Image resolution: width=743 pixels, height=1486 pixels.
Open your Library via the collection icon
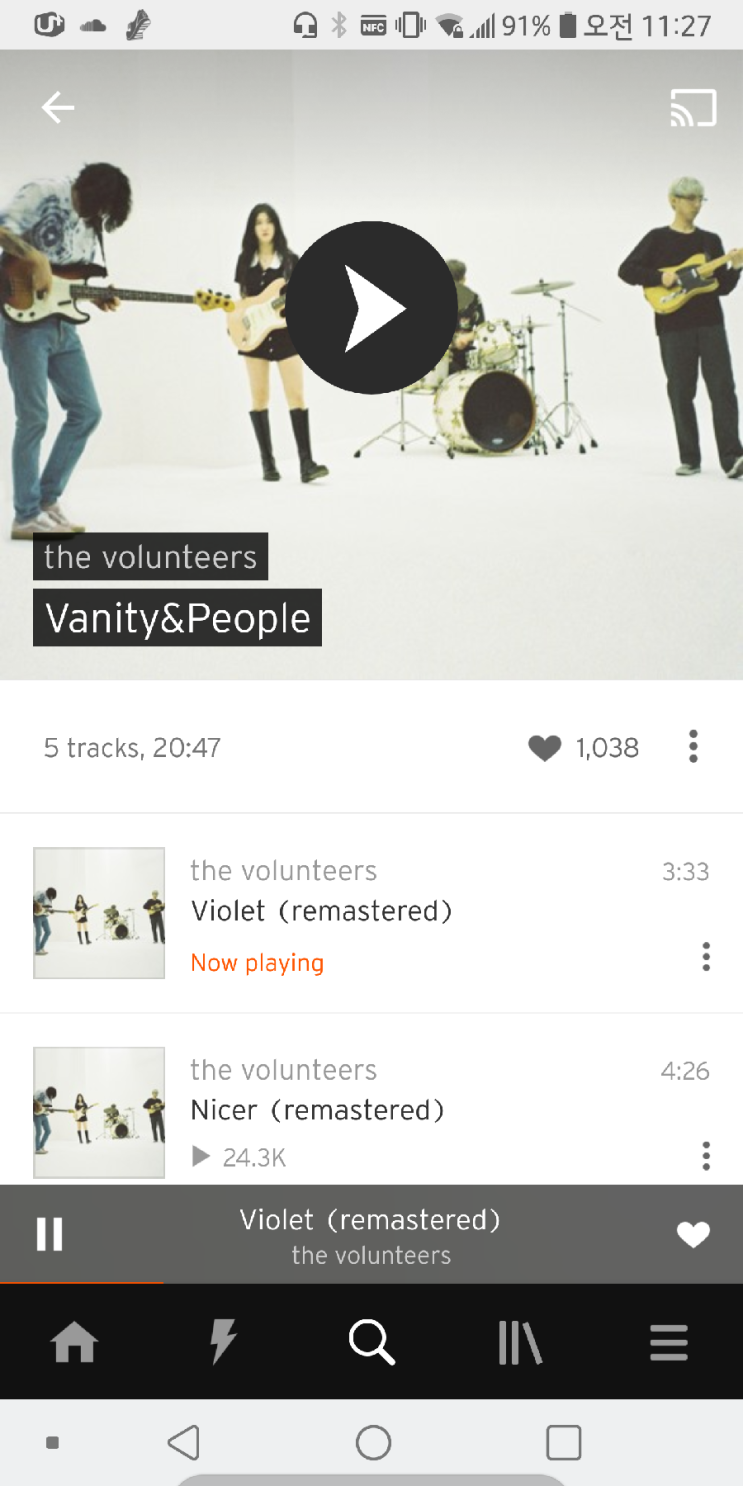(520, 1342)
